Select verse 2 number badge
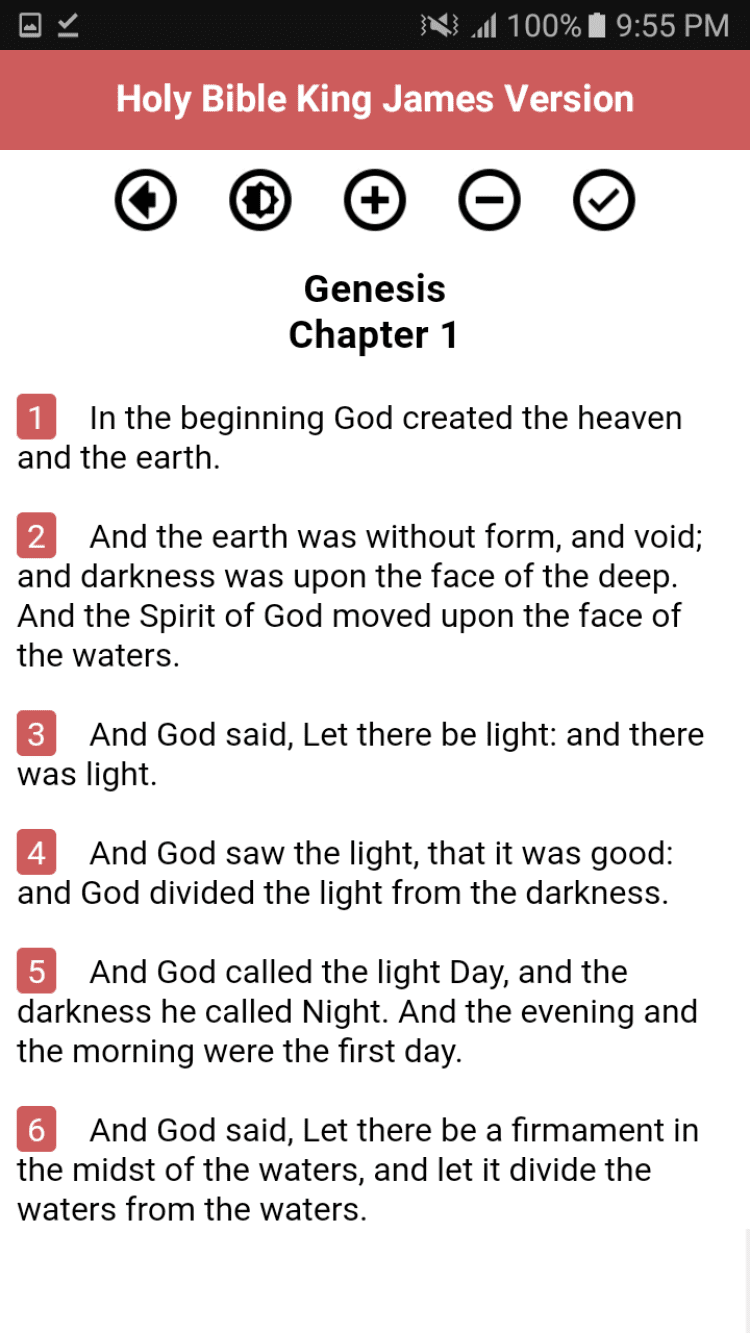 click(x=36, y=536)
